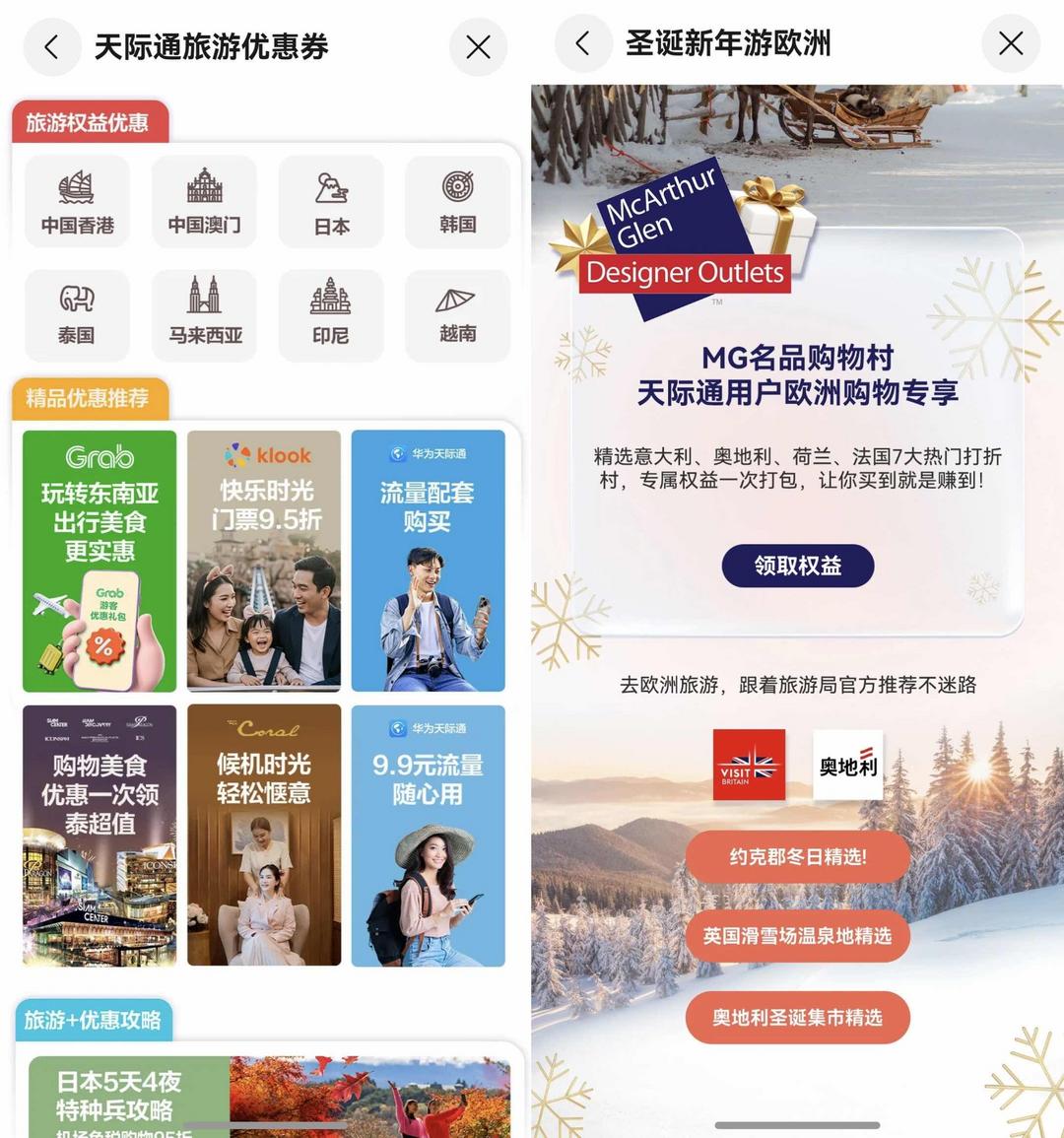Open 韩国 travel offers

(x=457, y=202)
